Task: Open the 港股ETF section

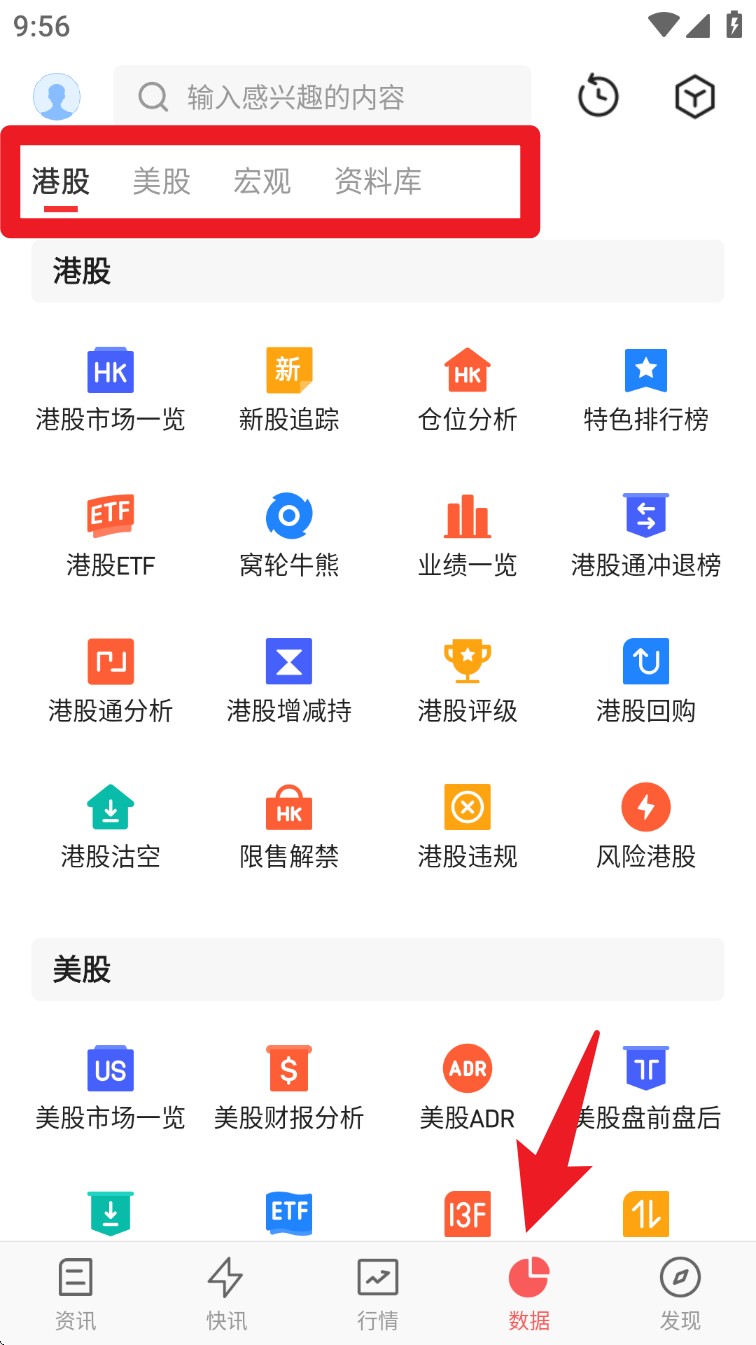Action: click(110, 535)
